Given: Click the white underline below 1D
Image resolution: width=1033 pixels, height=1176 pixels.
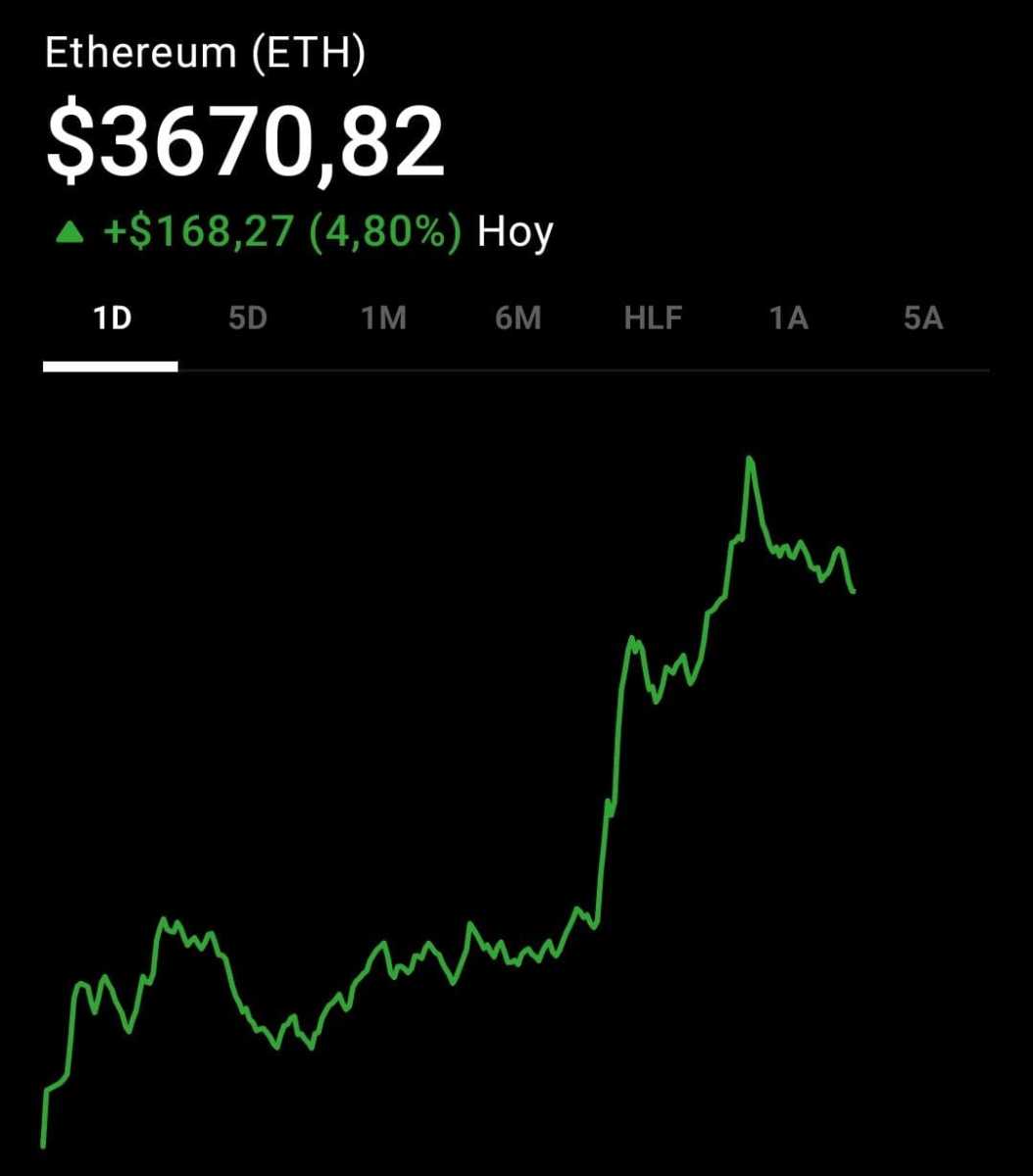Looking at the screenshot, I should click(110, 366).
